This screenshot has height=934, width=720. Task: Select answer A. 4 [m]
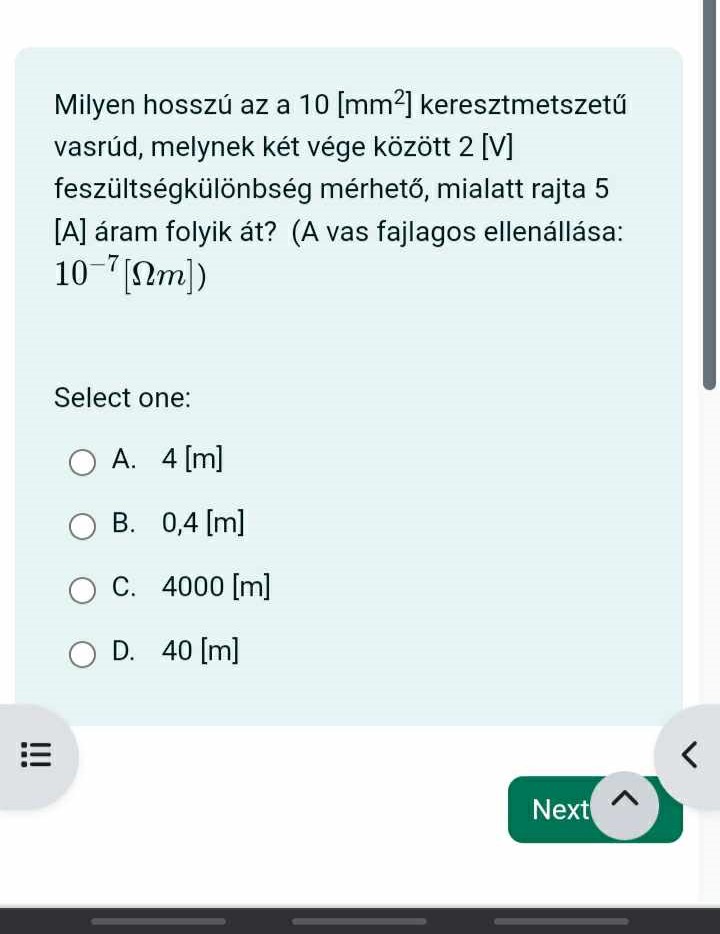click(x=83, y=461)
